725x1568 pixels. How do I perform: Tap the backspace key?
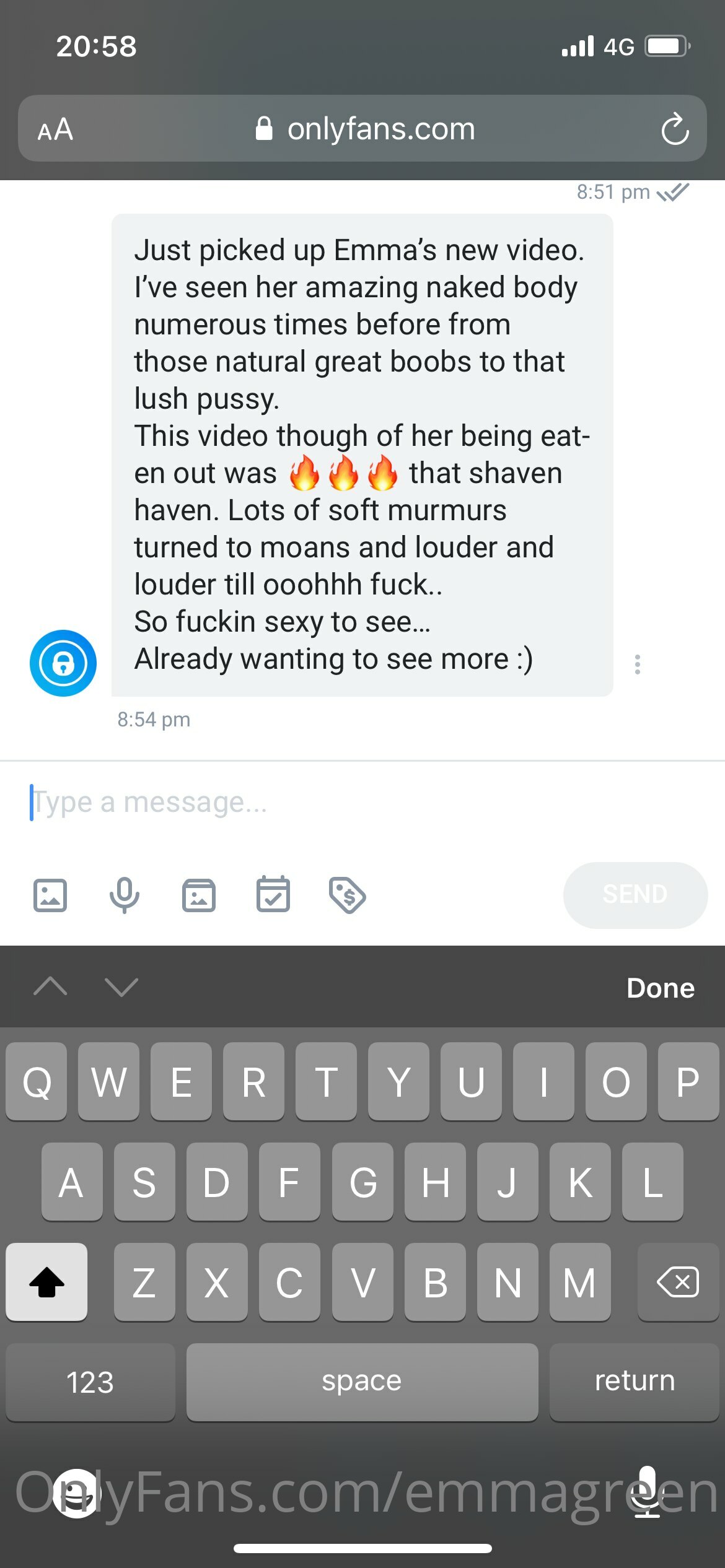coord(678,1282)
